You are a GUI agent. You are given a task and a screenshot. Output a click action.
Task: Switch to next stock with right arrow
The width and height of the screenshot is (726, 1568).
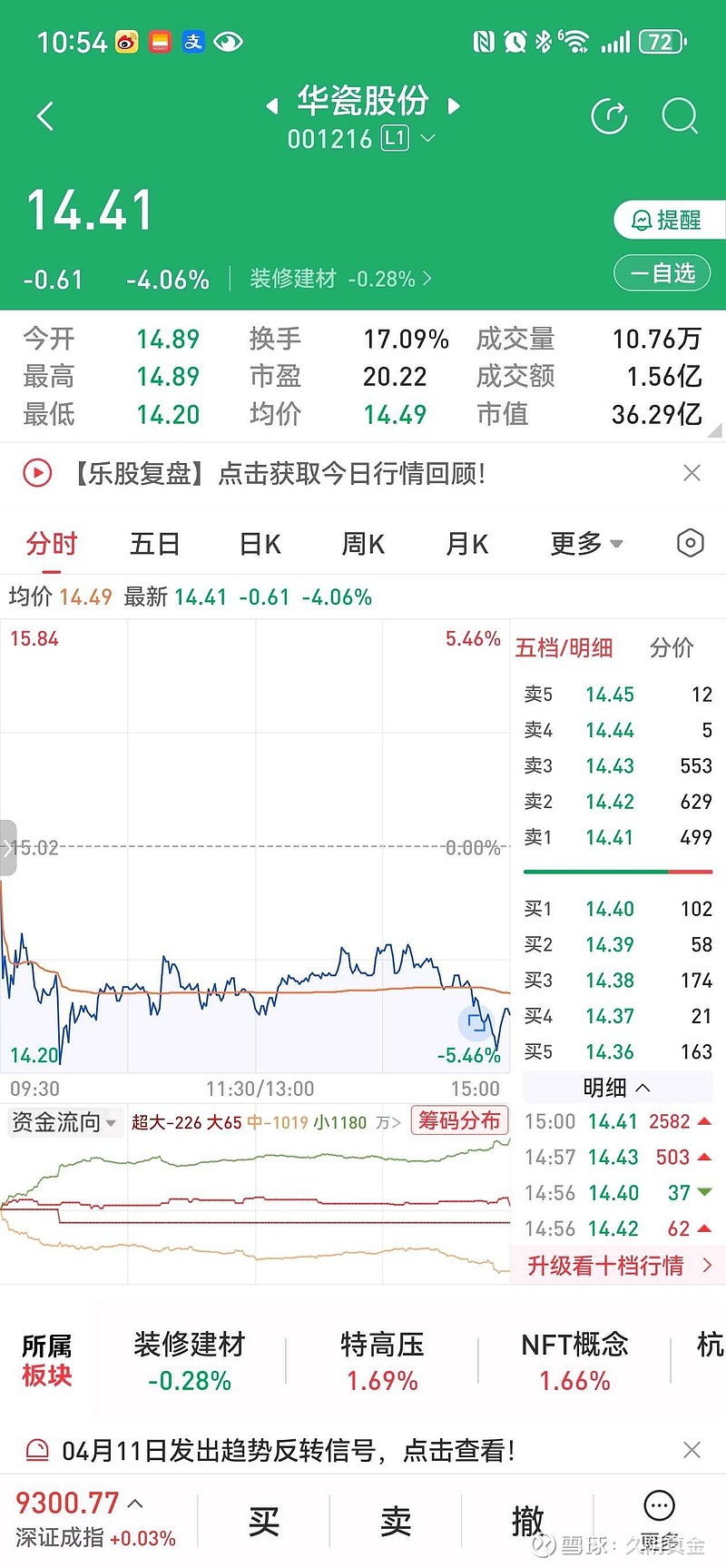pyautogui.click(x=455, y=106)
